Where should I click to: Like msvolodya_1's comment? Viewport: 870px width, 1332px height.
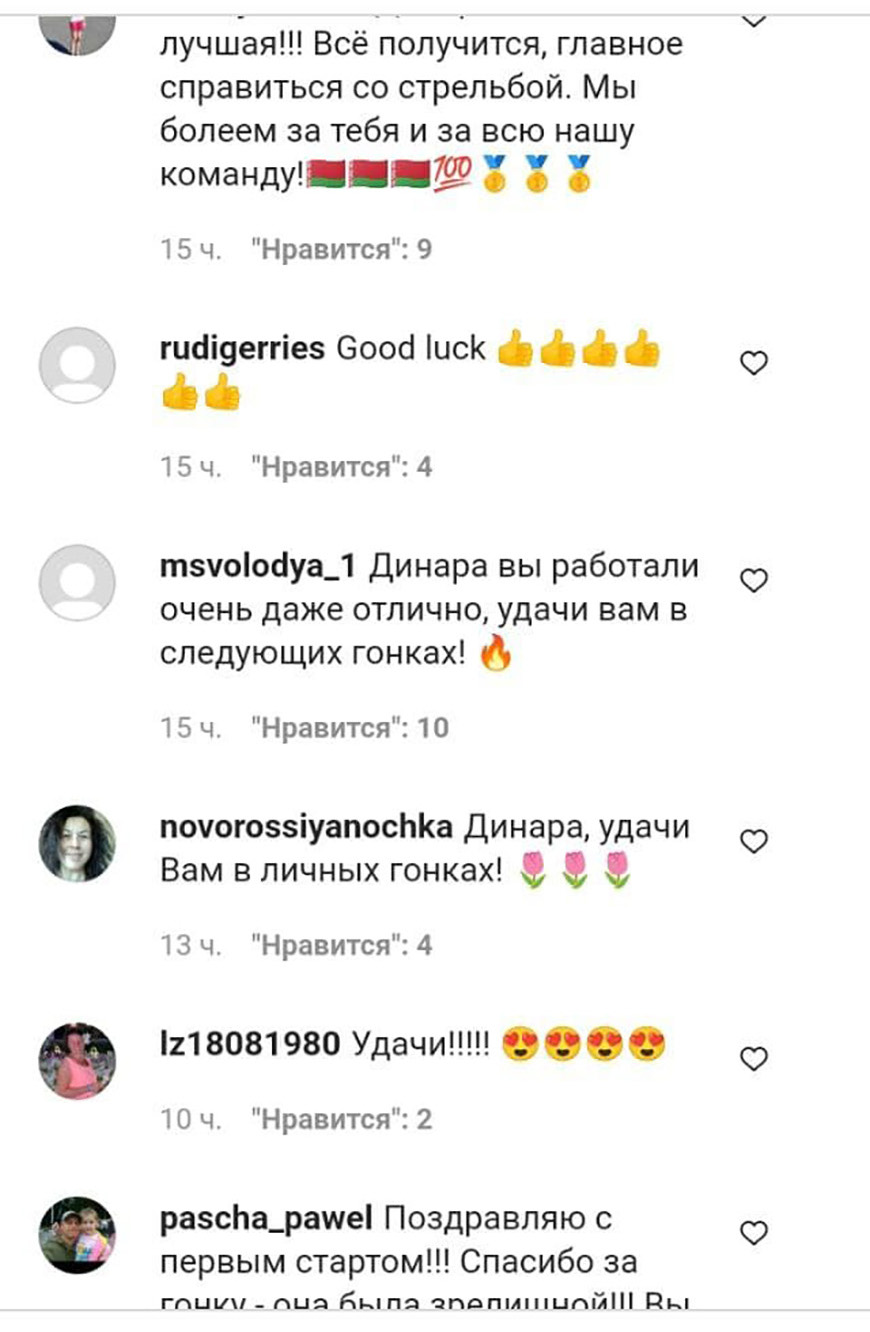[x=753, y=580]
